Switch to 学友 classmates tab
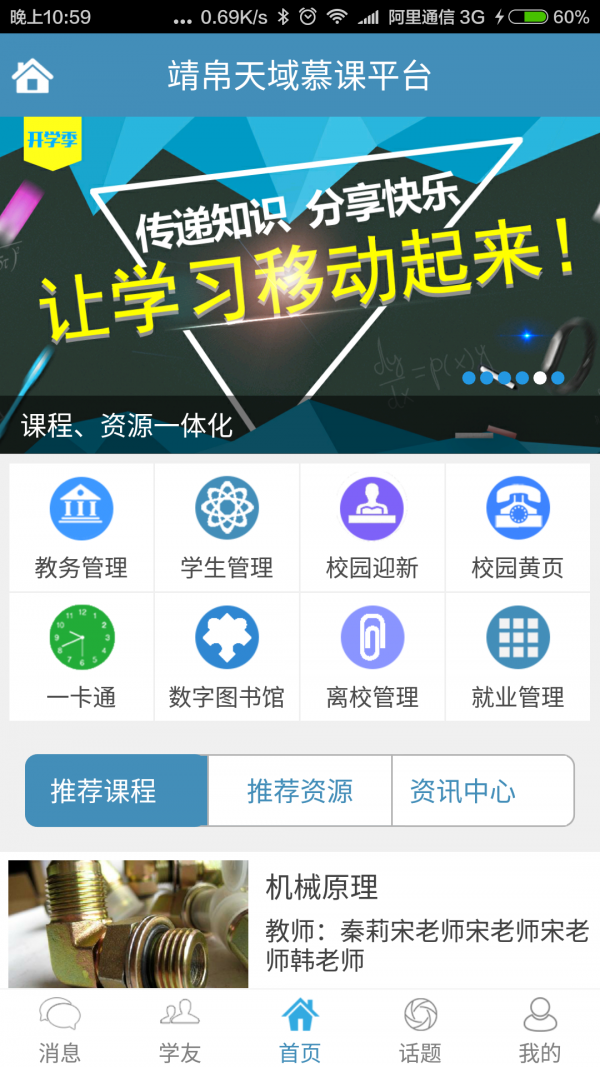The height and width of the screenshot is (1067, 600). (x=180, y=1030)
